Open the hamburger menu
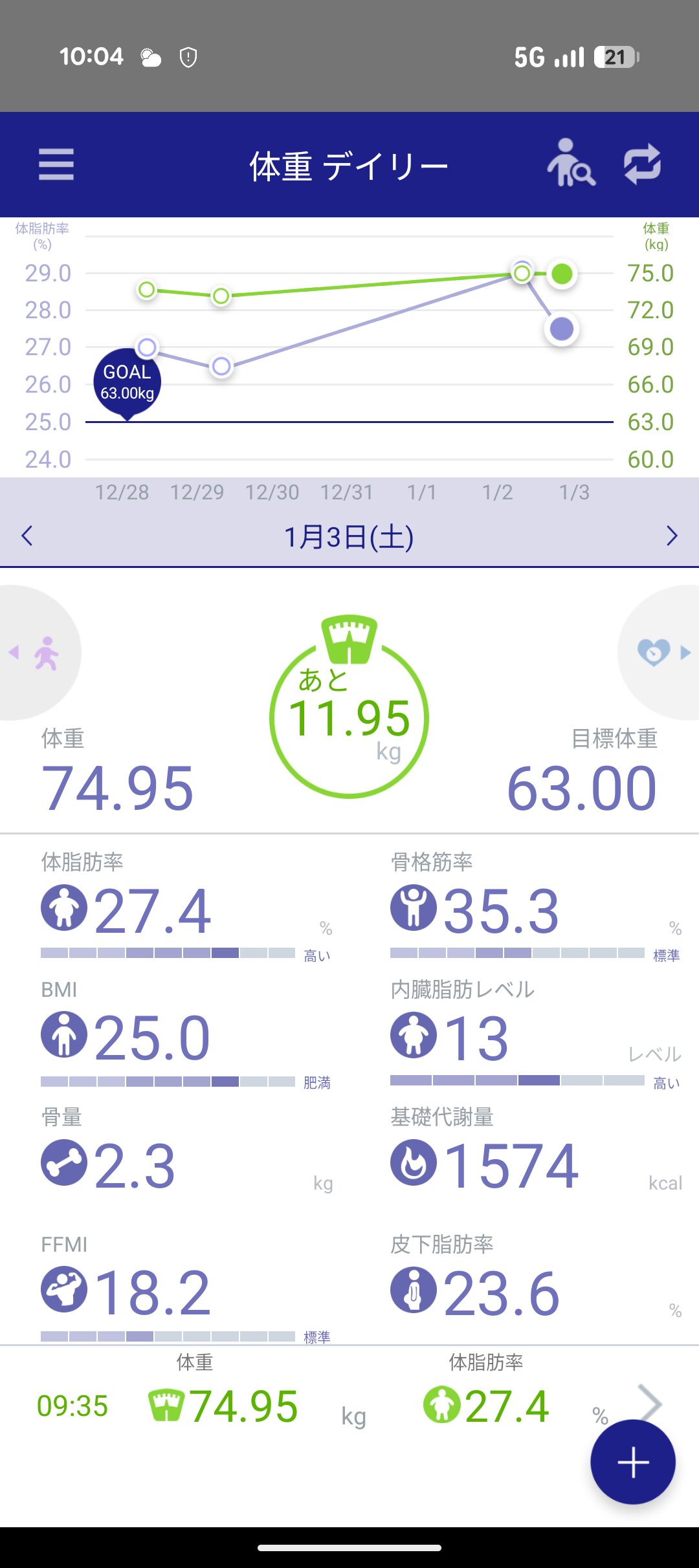The image size is (699, 1568). click(x=56, y=164)
